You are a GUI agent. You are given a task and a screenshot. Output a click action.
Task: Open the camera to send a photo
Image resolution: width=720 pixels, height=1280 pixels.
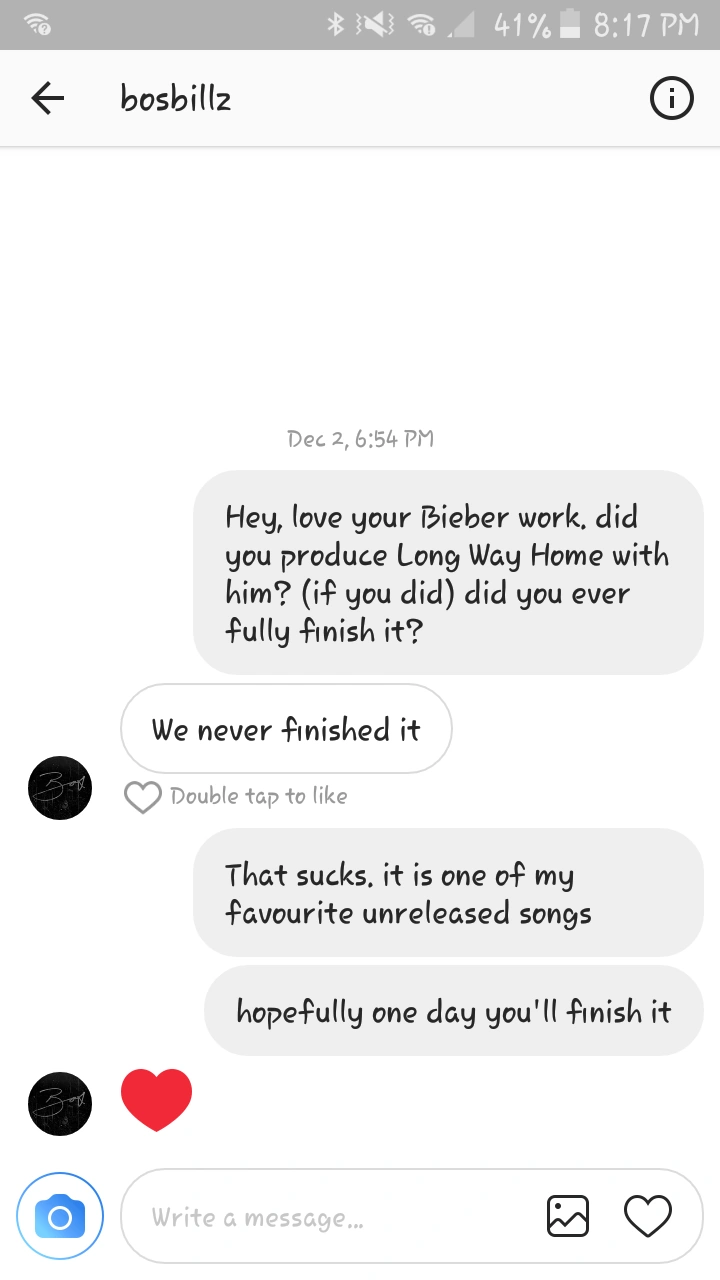(60, 1216)
